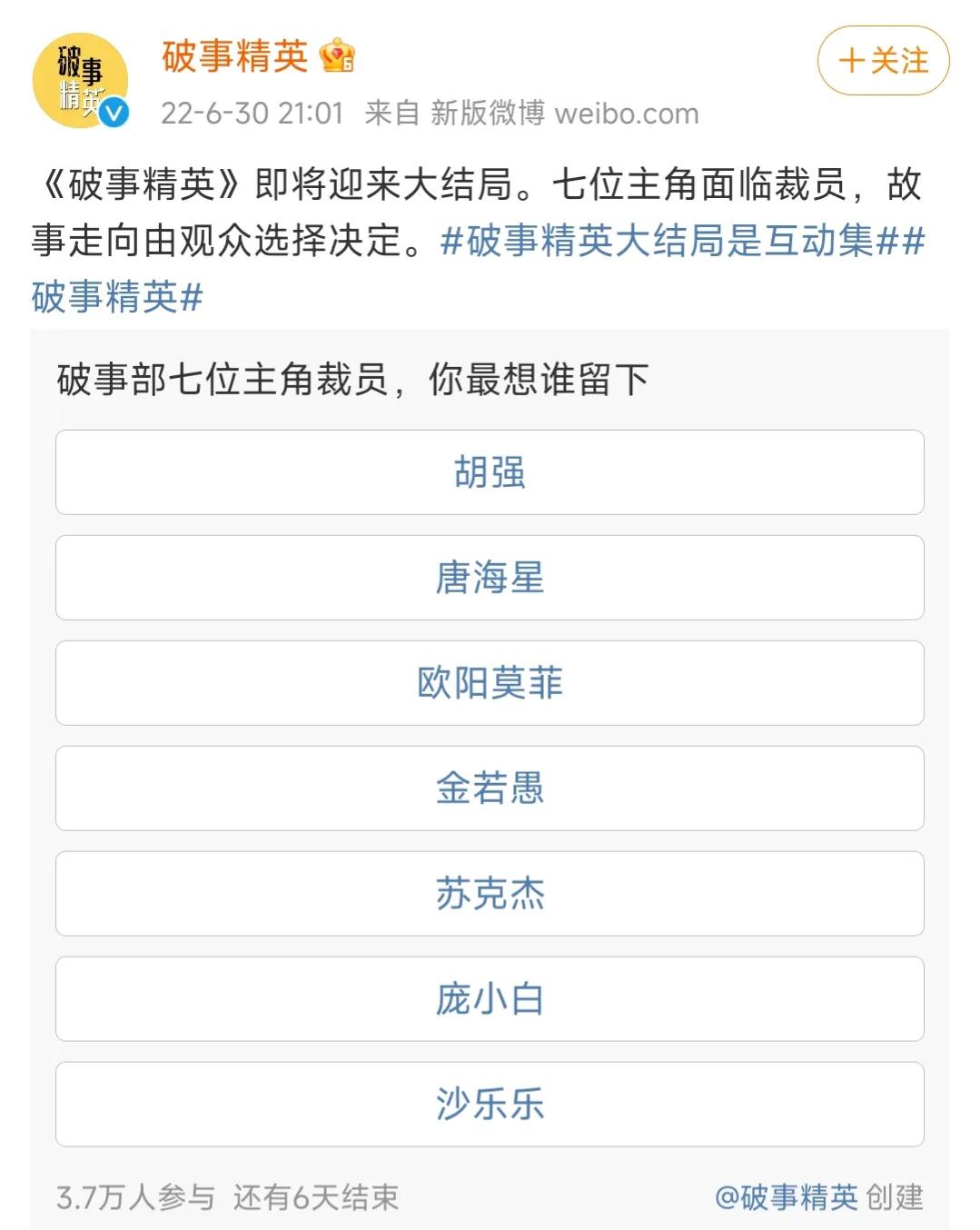This screenshot has height=1230, width=980.
Task: Click the orange VIP crown badge beside the username
Action: coord(336,57)
